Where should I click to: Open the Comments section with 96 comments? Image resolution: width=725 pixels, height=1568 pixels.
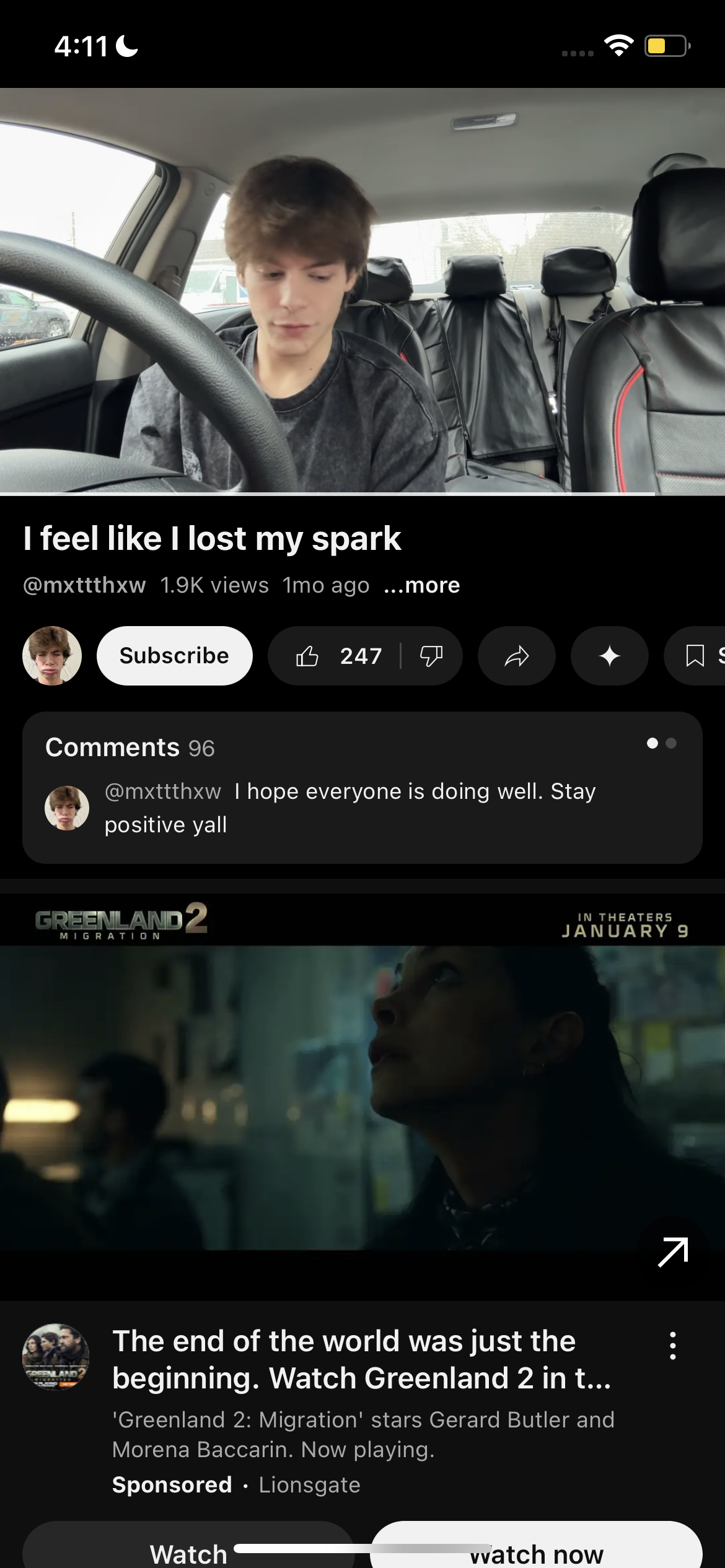[x=362, y=787]
